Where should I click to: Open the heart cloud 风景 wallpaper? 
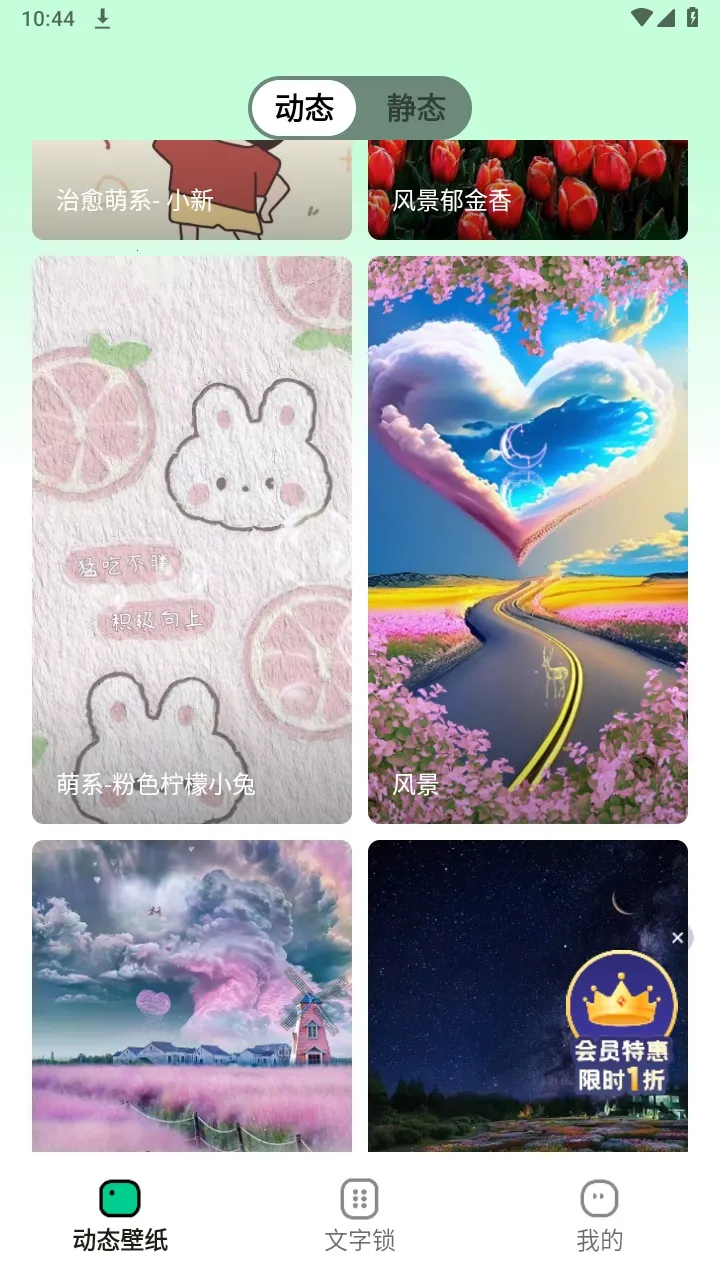[x=527, y=540]
